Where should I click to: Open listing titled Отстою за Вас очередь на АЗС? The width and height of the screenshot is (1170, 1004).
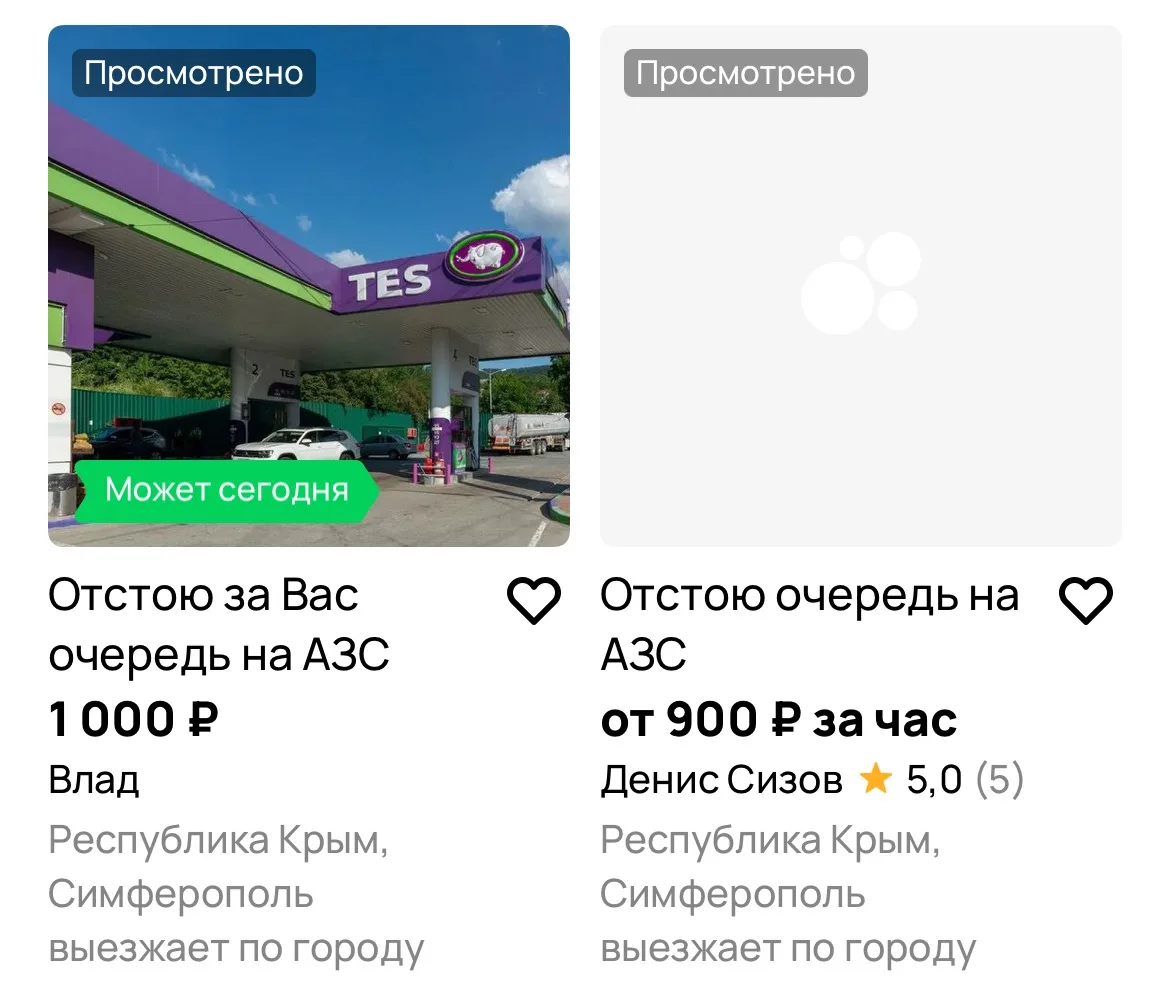coord(219,625)
